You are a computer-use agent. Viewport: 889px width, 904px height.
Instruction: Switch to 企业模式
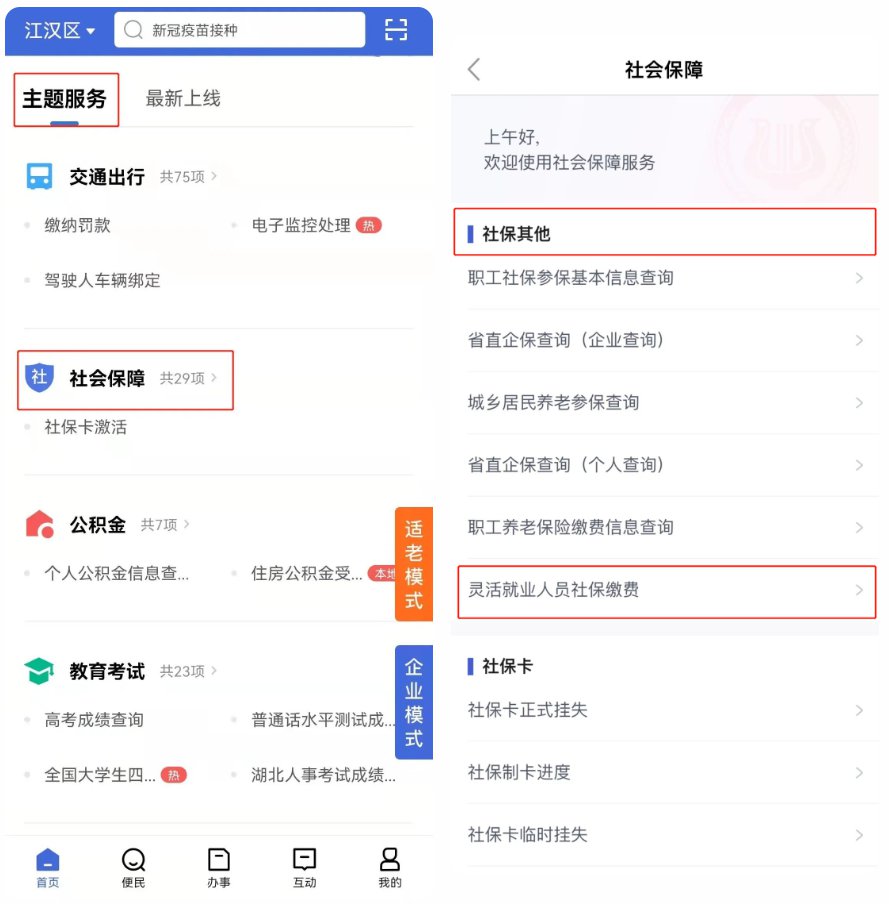click(413, 702)
